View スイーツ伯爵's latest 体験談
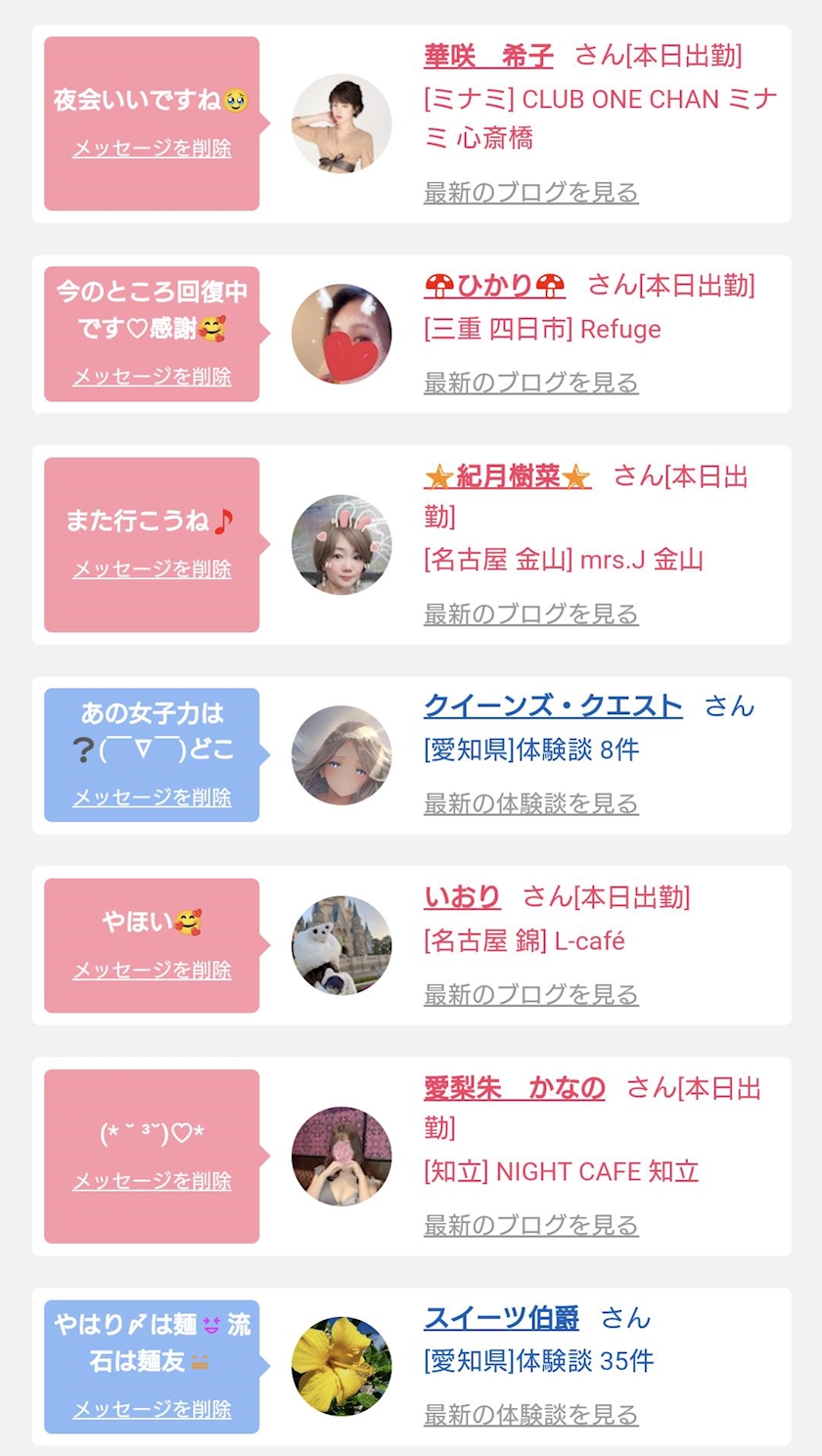The height and width of the screenshot is (1456, 822). click(x=530, y=1414)
